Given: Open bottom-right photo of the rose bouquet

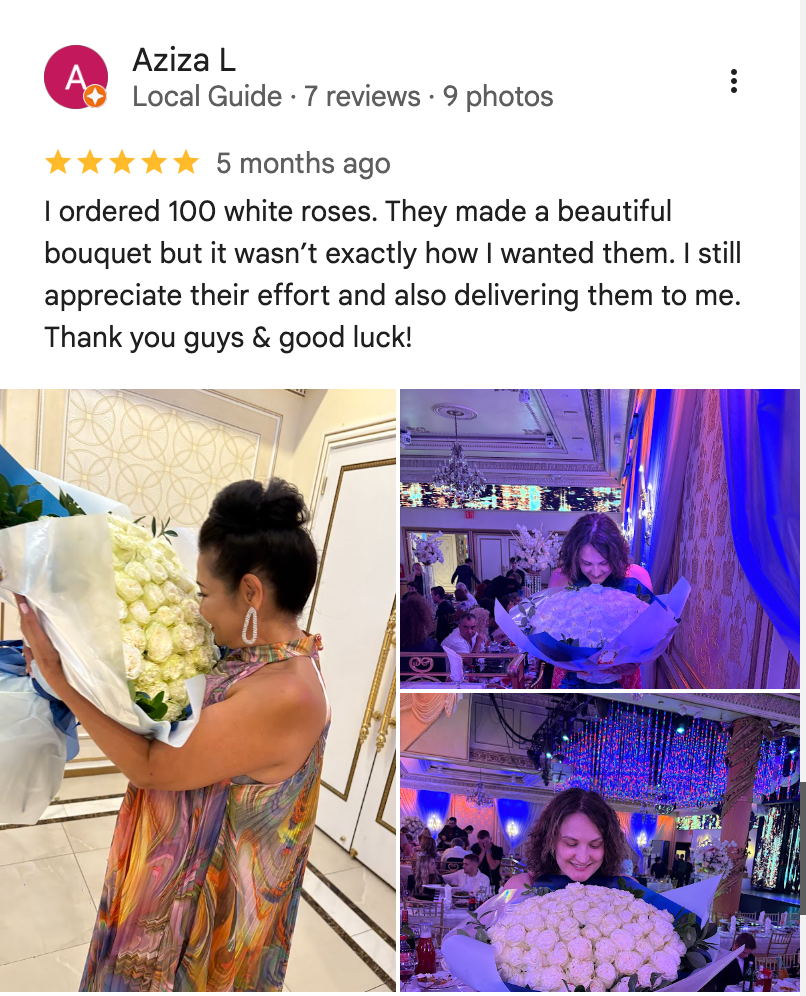Looking at the screenshot, I should click(599, 842).
